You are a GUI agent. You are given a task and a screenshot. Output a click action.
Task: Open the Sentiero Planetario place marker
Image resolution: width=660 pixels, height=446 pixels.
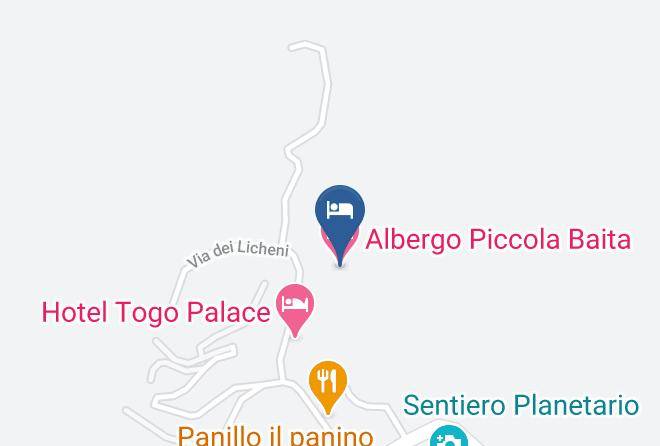click(x=448, y=438)
